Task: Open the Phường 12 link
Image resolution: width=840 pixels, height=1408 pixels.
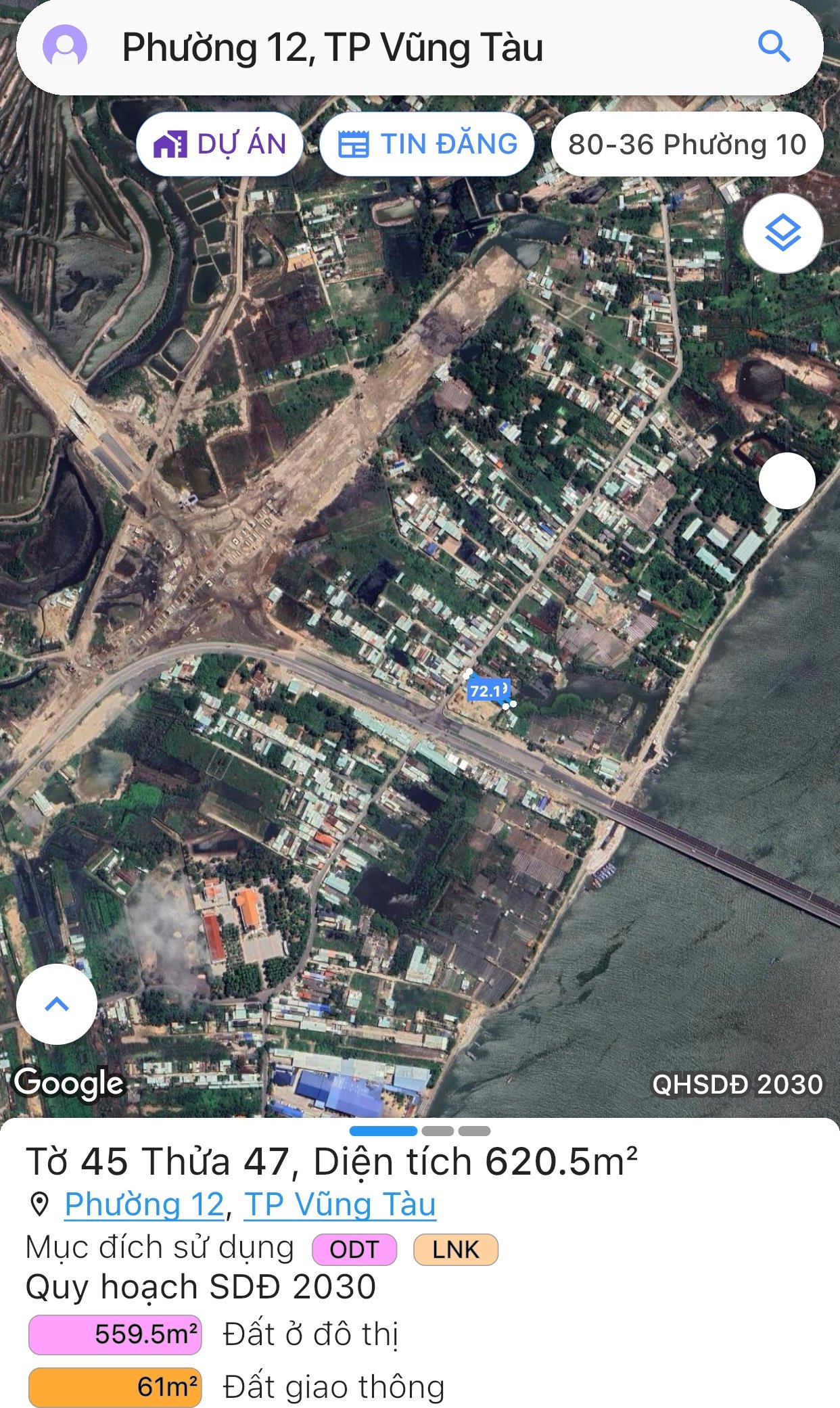Action: pyautogui.click(x=144, y=1204)
